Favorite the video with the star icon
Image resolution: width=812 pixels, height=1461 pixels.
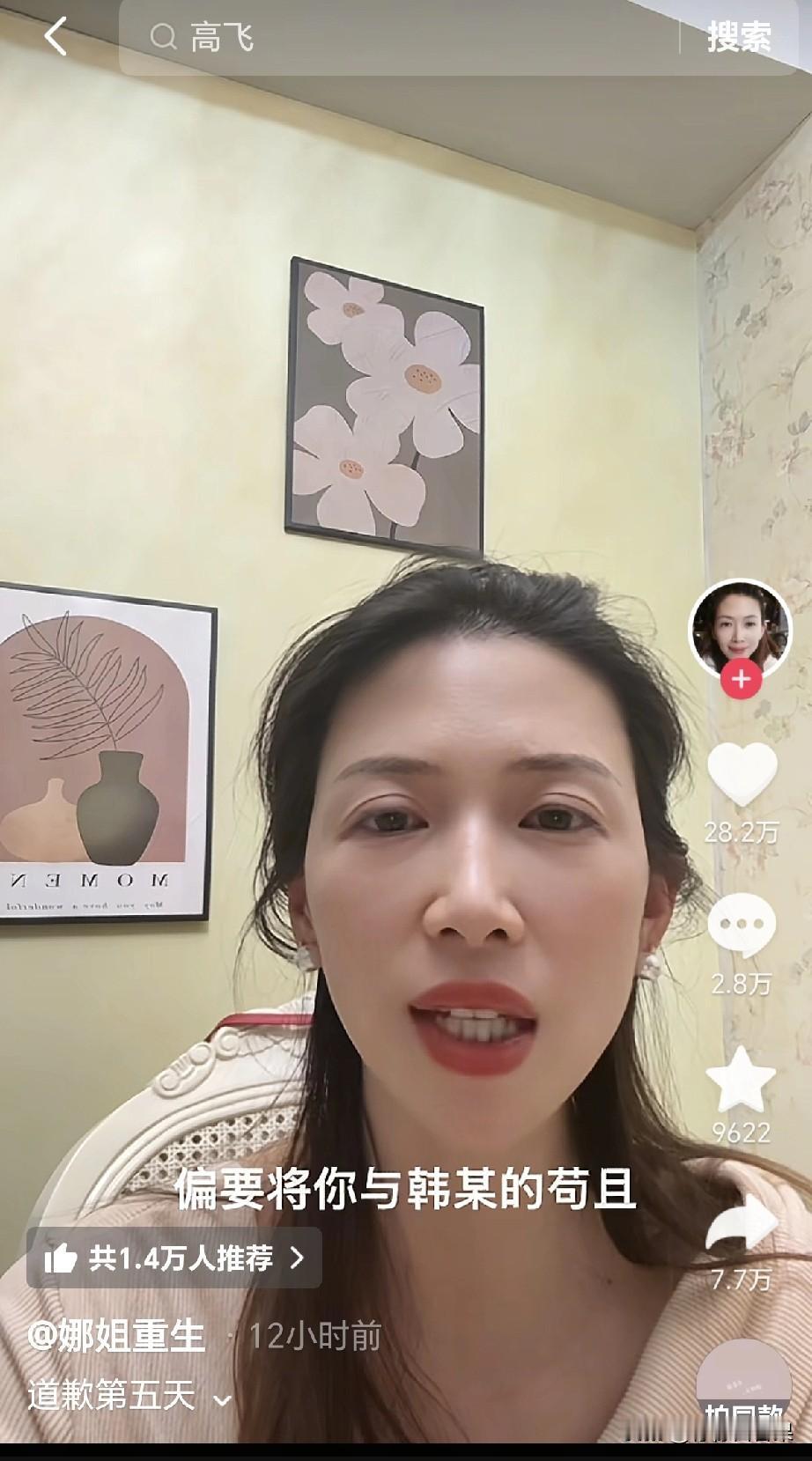tap(742, 1078)
